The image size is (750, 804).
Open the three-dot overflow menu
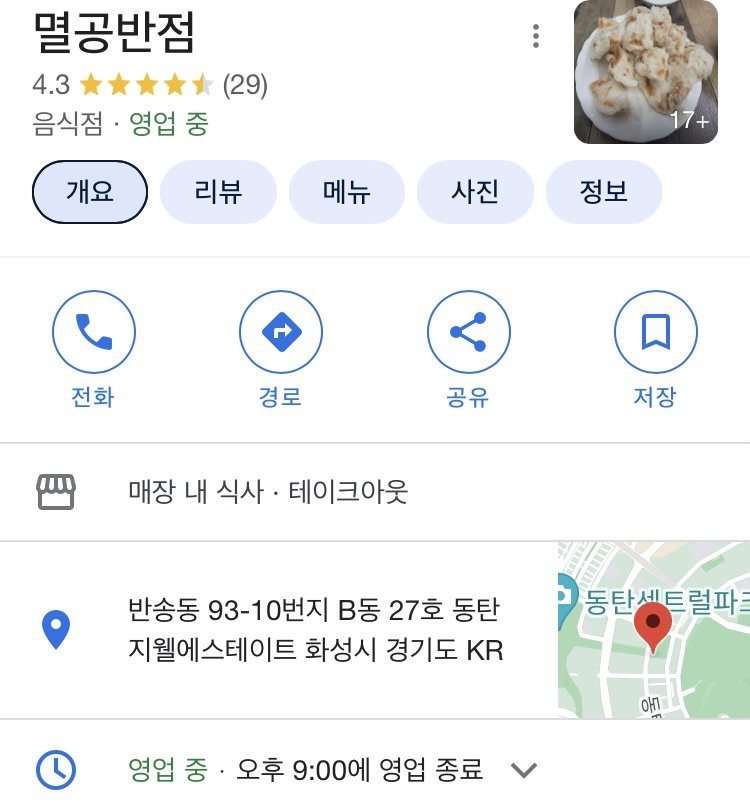(x=536, y=37)
